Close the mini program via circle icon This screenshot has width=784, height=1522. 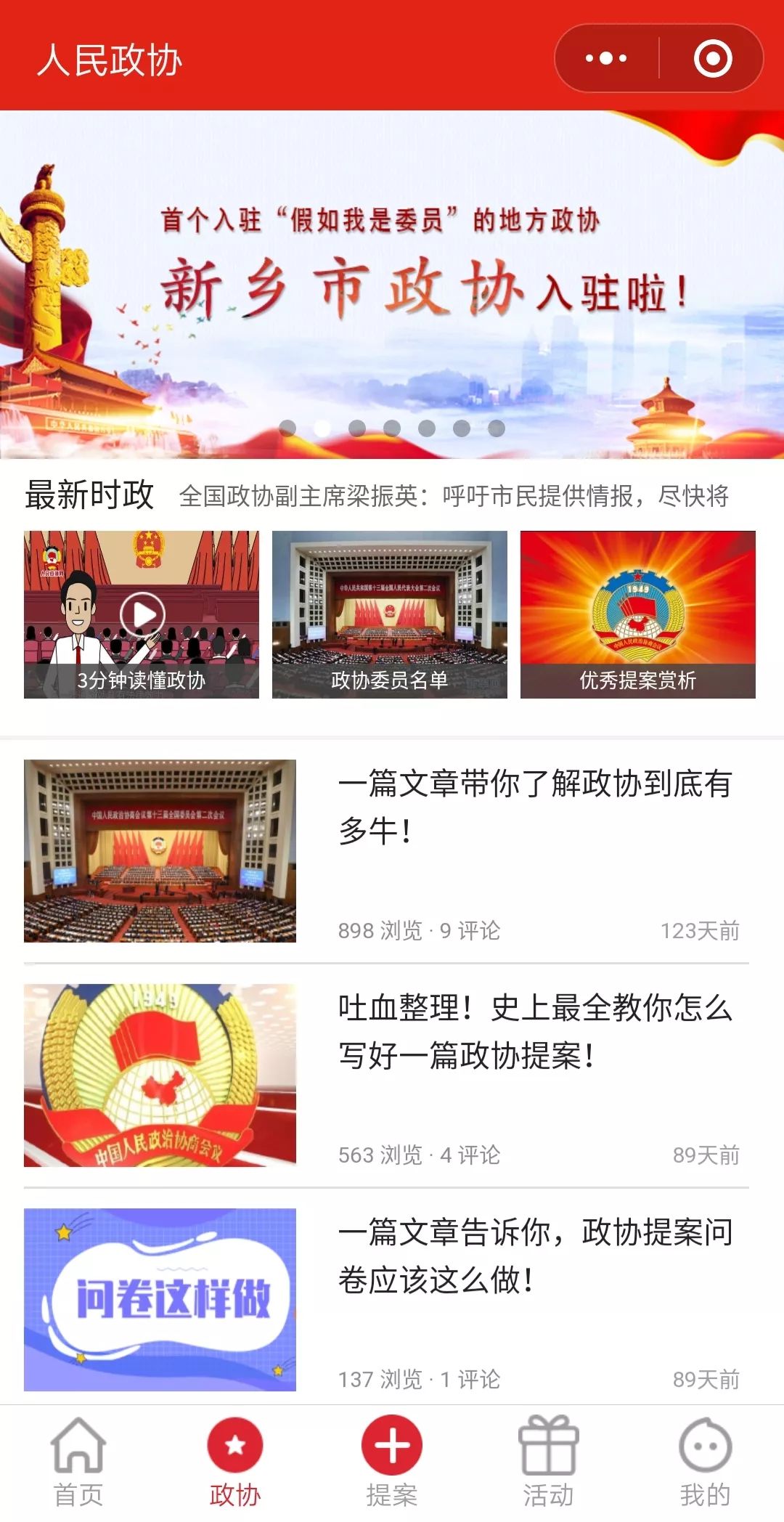(712, 58)
